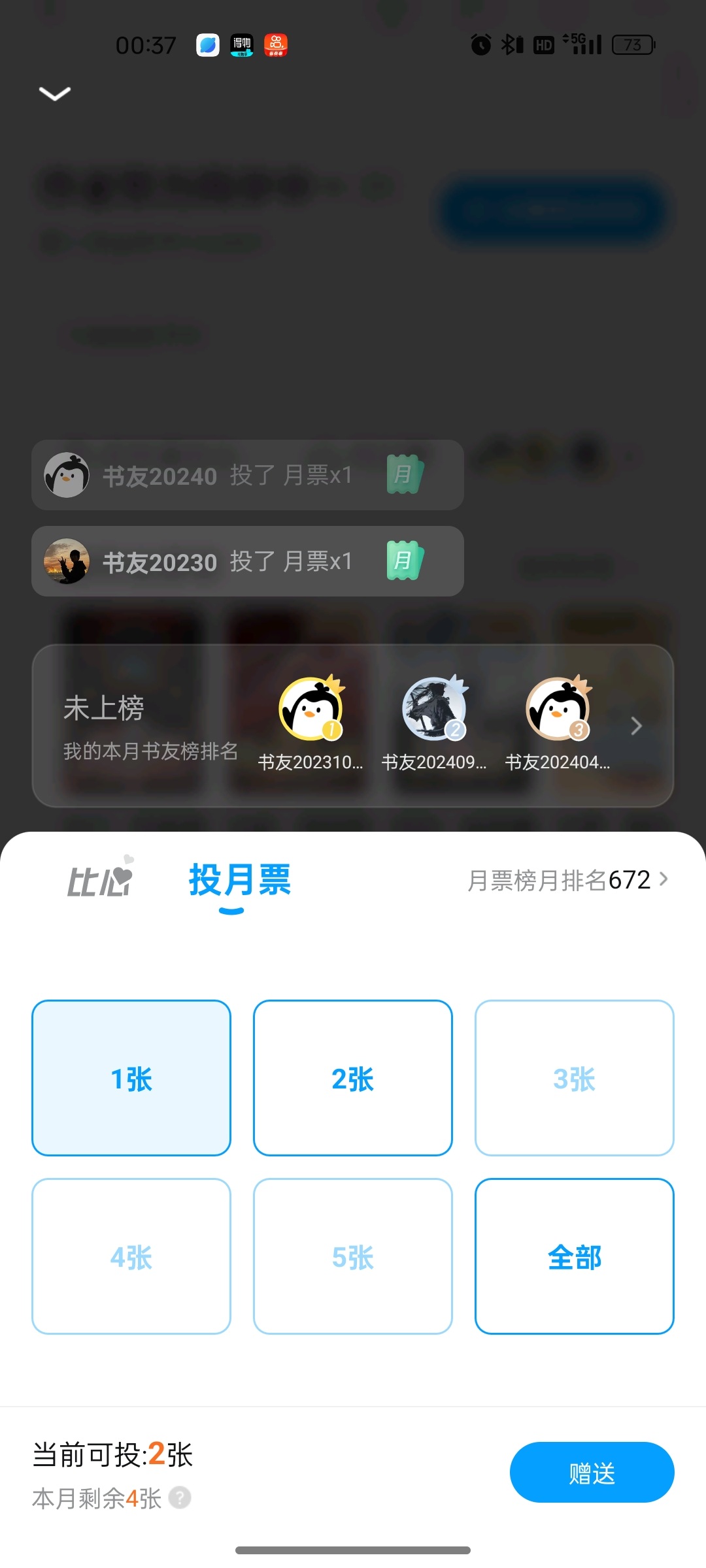Screen dimensions: 706x1568
Task: Choose the 4张 ticket option
Action: tap(131, 1256)
